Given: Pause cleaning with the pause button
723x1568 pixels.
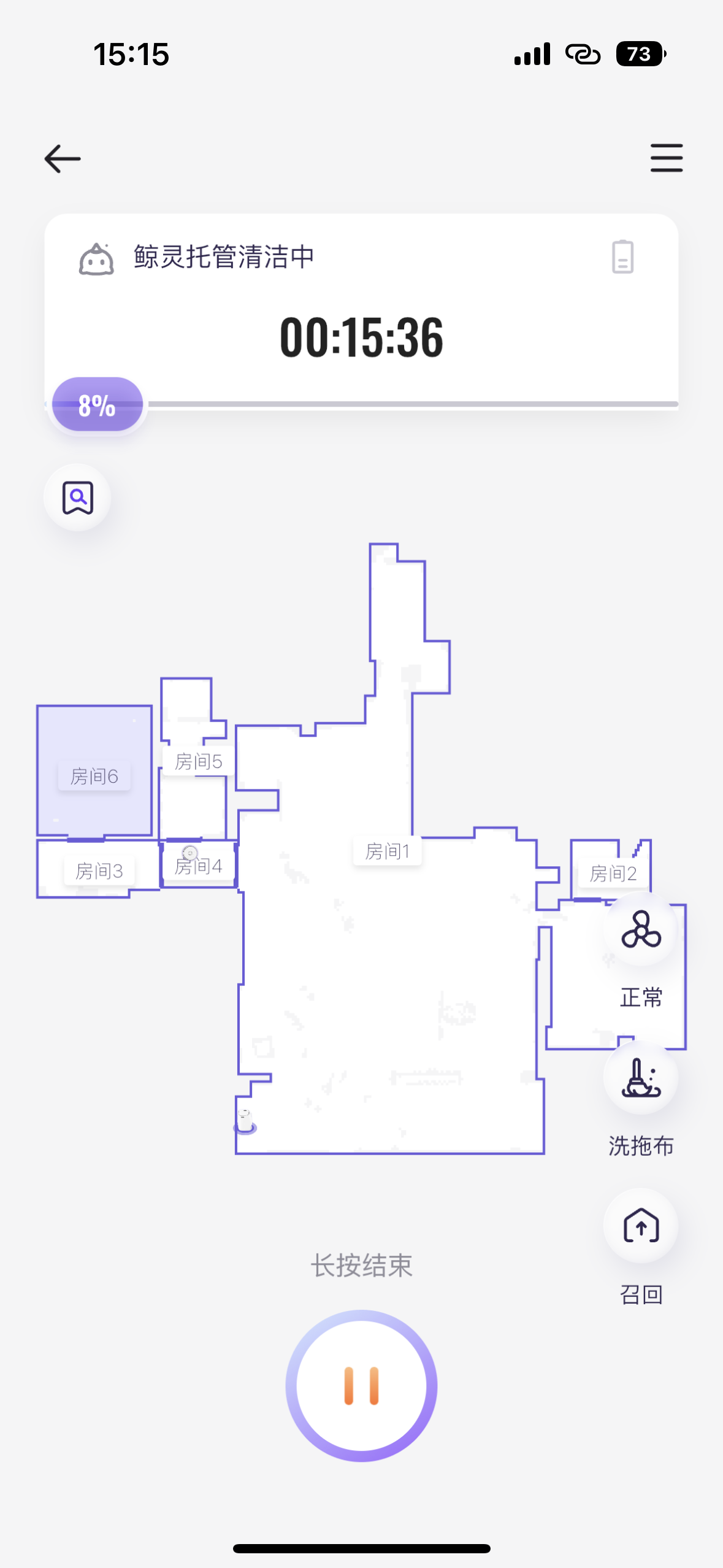Looking at the screenshot, I should 361,1385.
